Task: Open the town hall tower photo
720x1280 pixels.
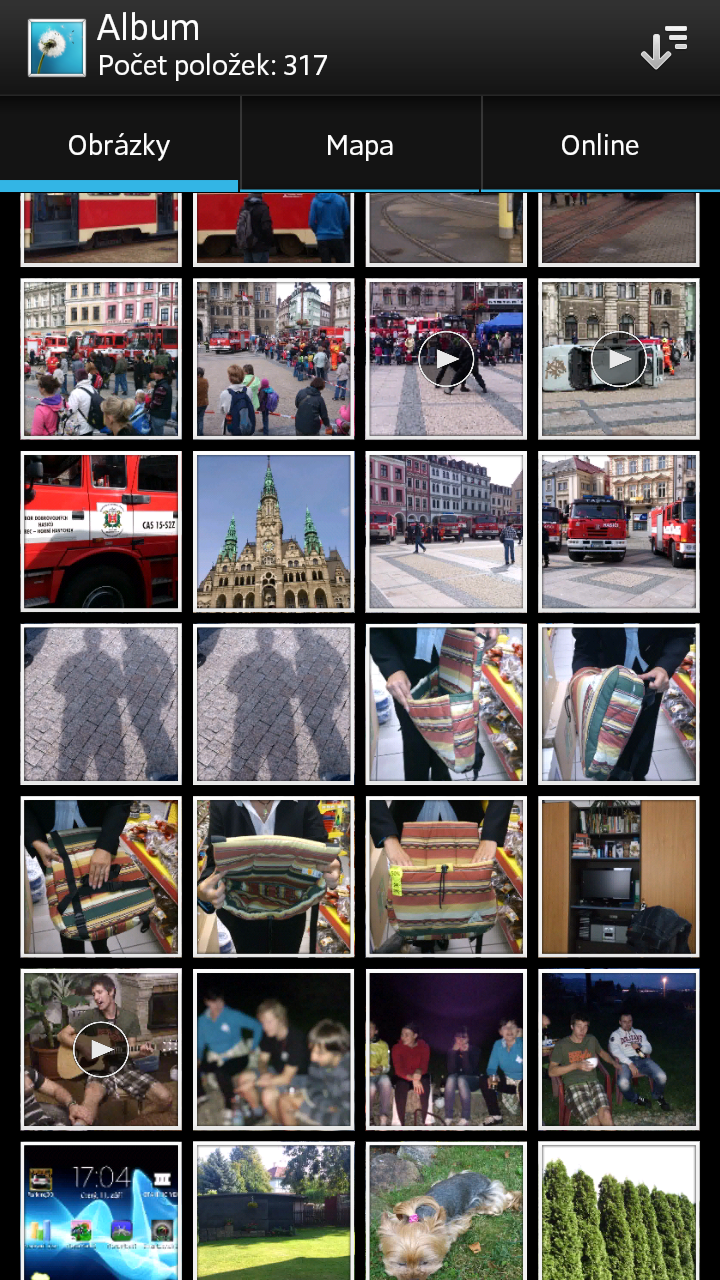Action: point(273,532)
